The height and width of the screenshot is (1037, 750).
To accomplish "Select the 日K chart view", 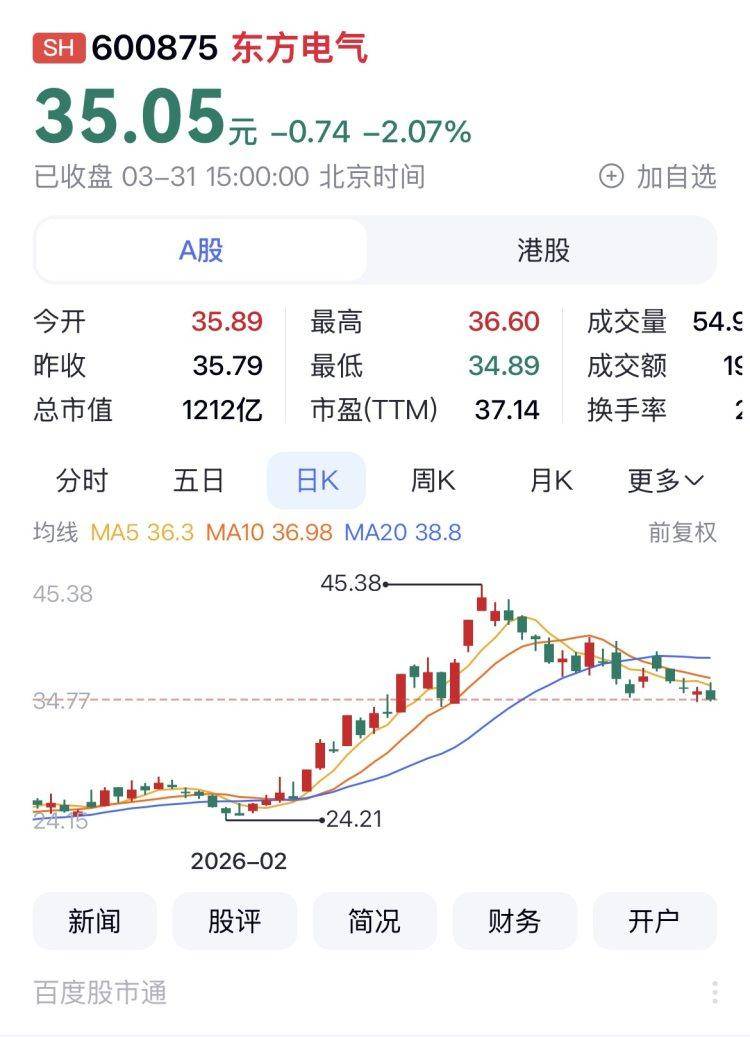I will pyautogui.click(x=316, y=481).
